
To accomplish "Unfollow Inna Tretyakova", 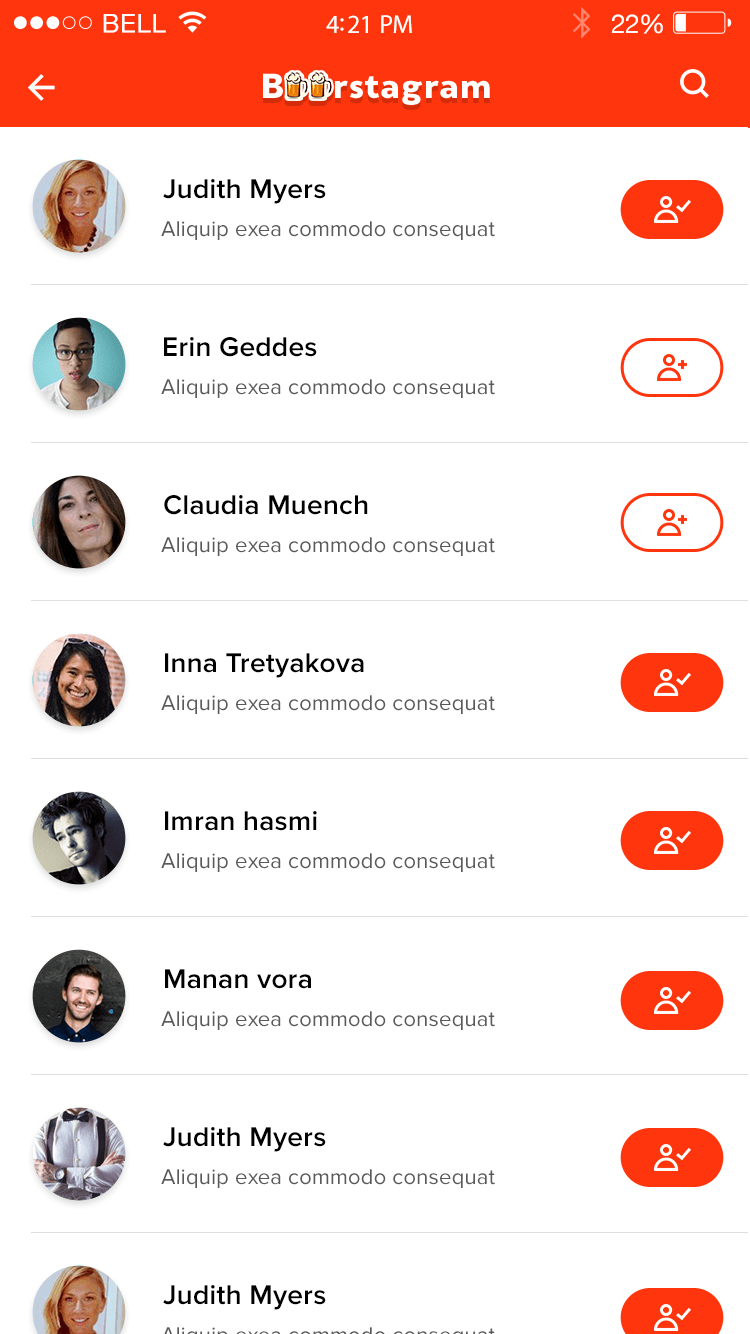I will 671,682.
